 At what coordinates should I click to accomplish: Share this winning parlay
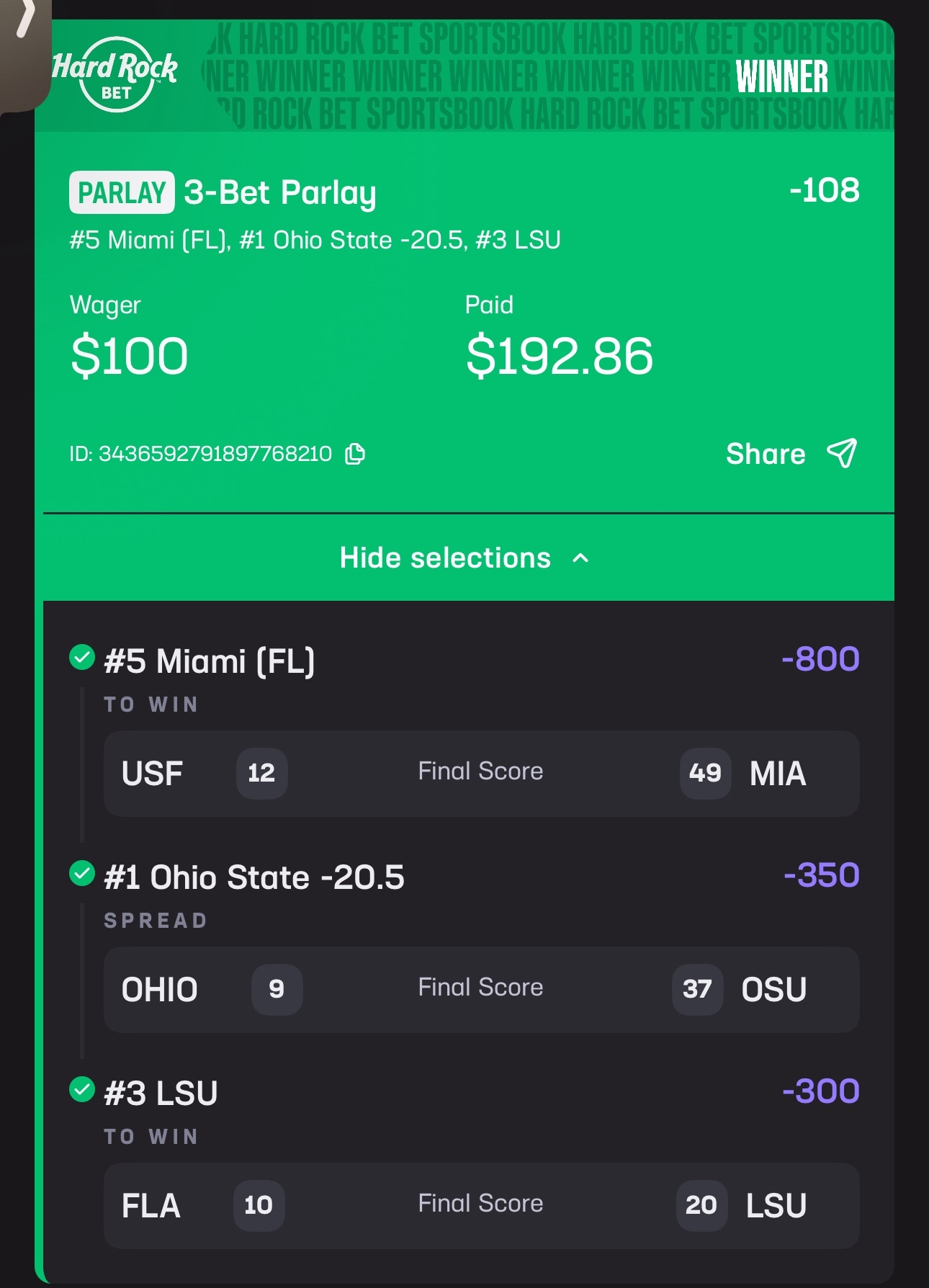[x=791, y=454]
